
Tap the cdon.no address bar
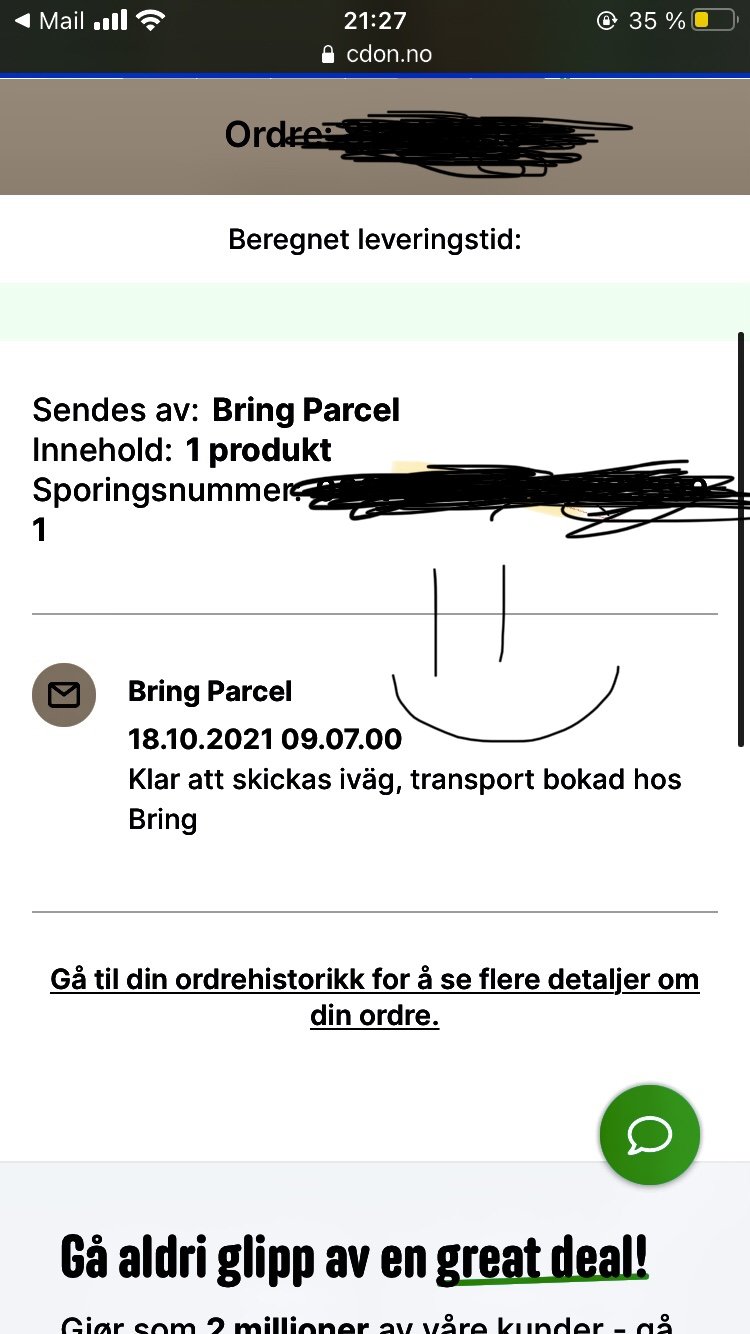tap(376, 54)
